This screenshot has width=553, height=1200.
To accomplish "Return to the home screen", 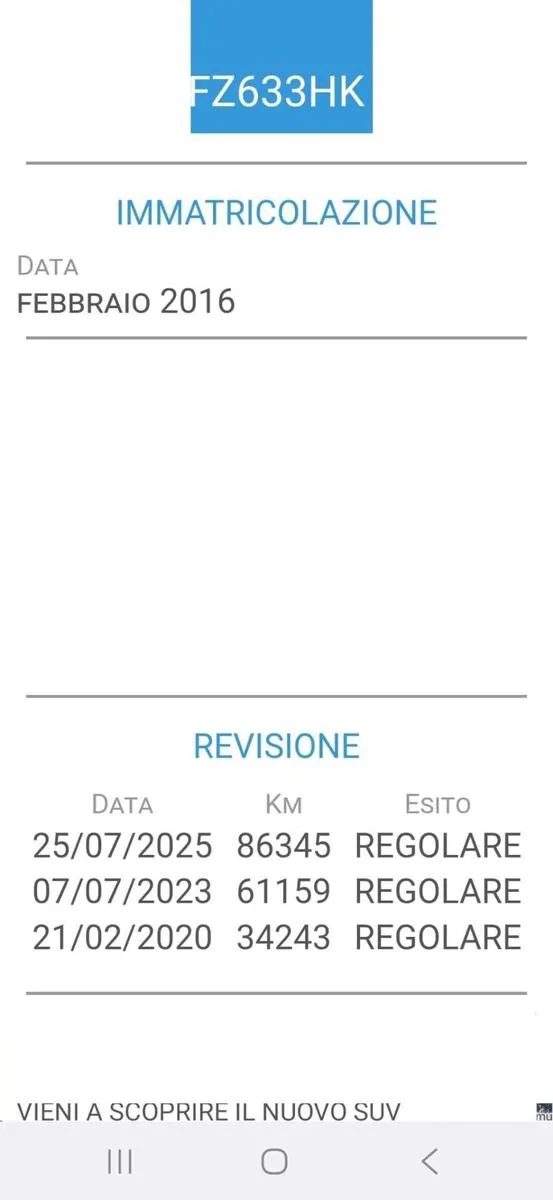I will click(274, 1161).
